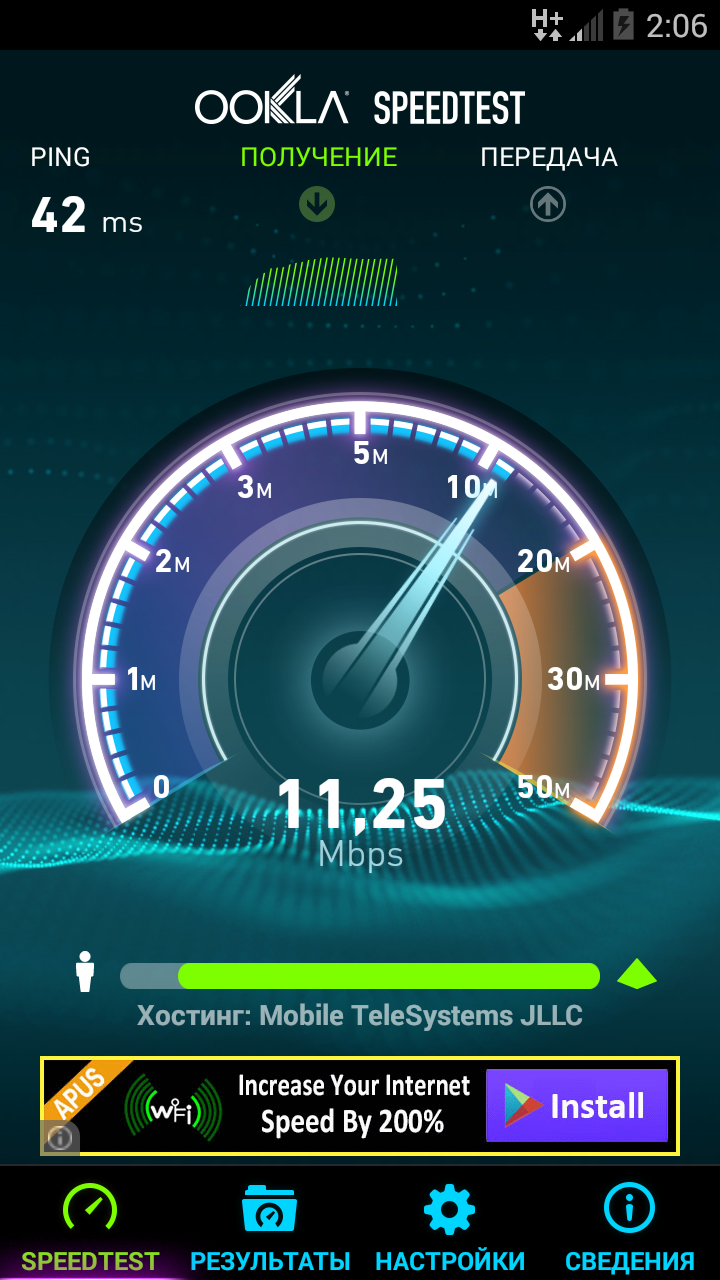Switch to the SPEEDTEST tab
Screen dimensions: 720x1280
coord(90,1225)
